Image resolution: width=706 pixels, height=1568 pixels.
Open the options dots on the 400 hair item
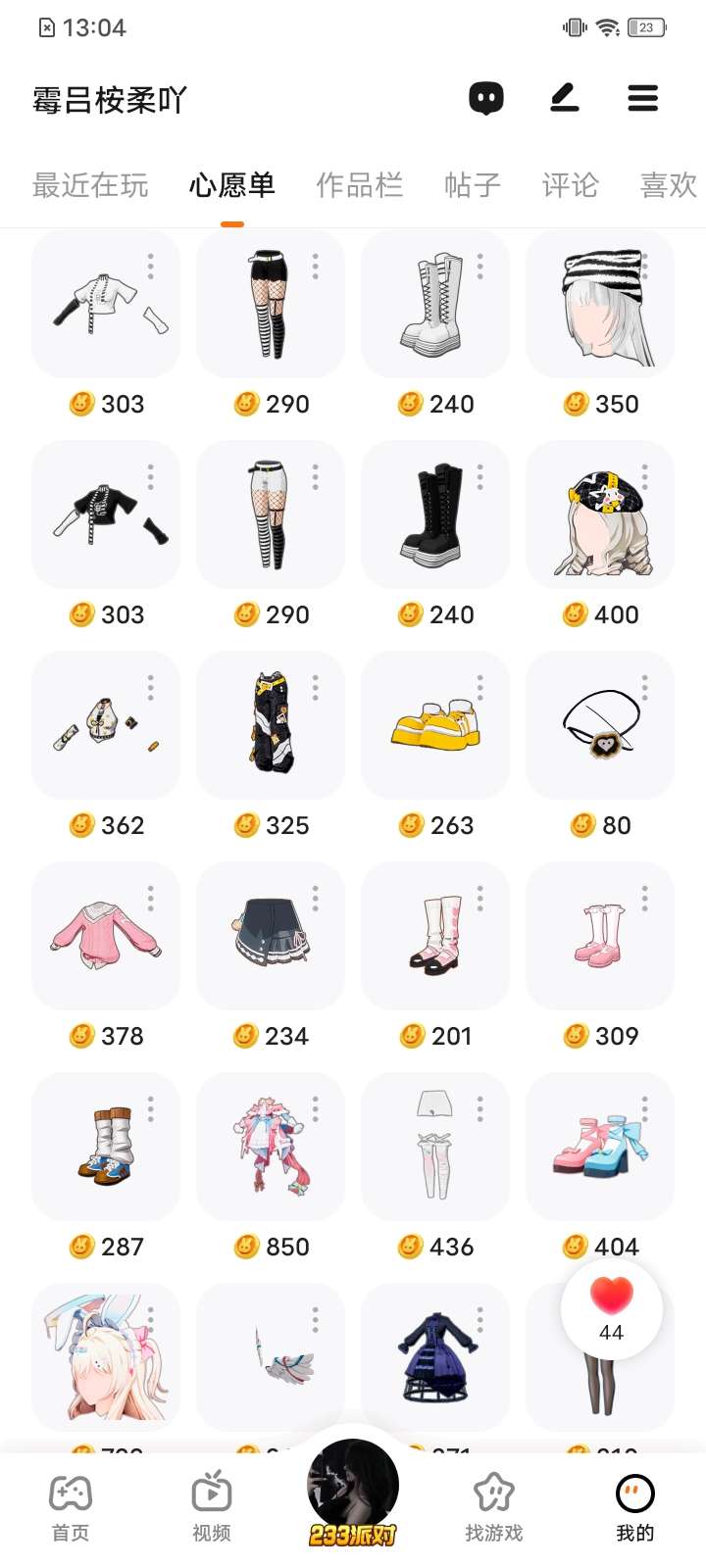tap(645, 476)
